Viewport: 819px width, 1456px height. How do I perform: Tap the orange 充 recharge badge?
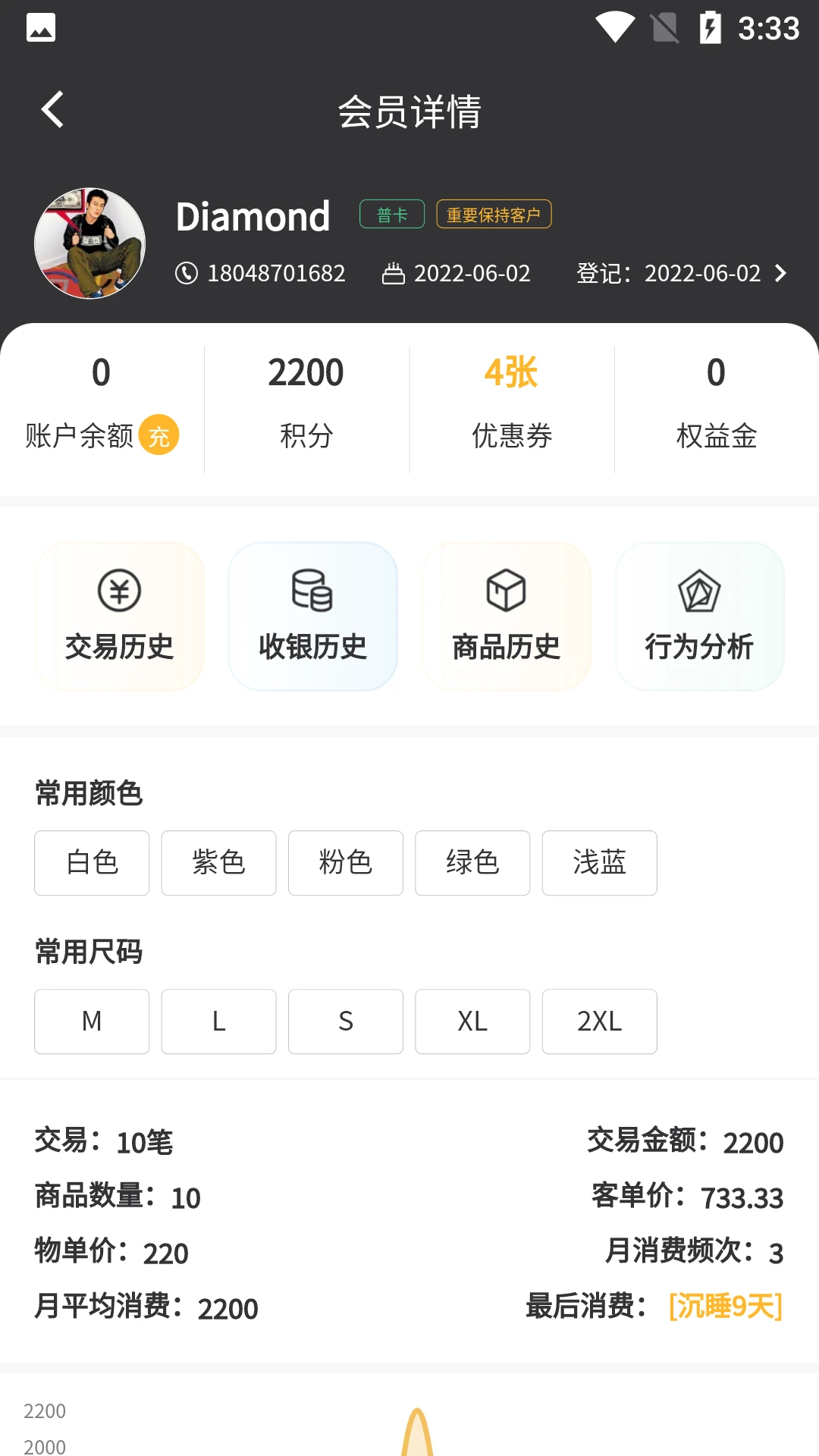164,436
